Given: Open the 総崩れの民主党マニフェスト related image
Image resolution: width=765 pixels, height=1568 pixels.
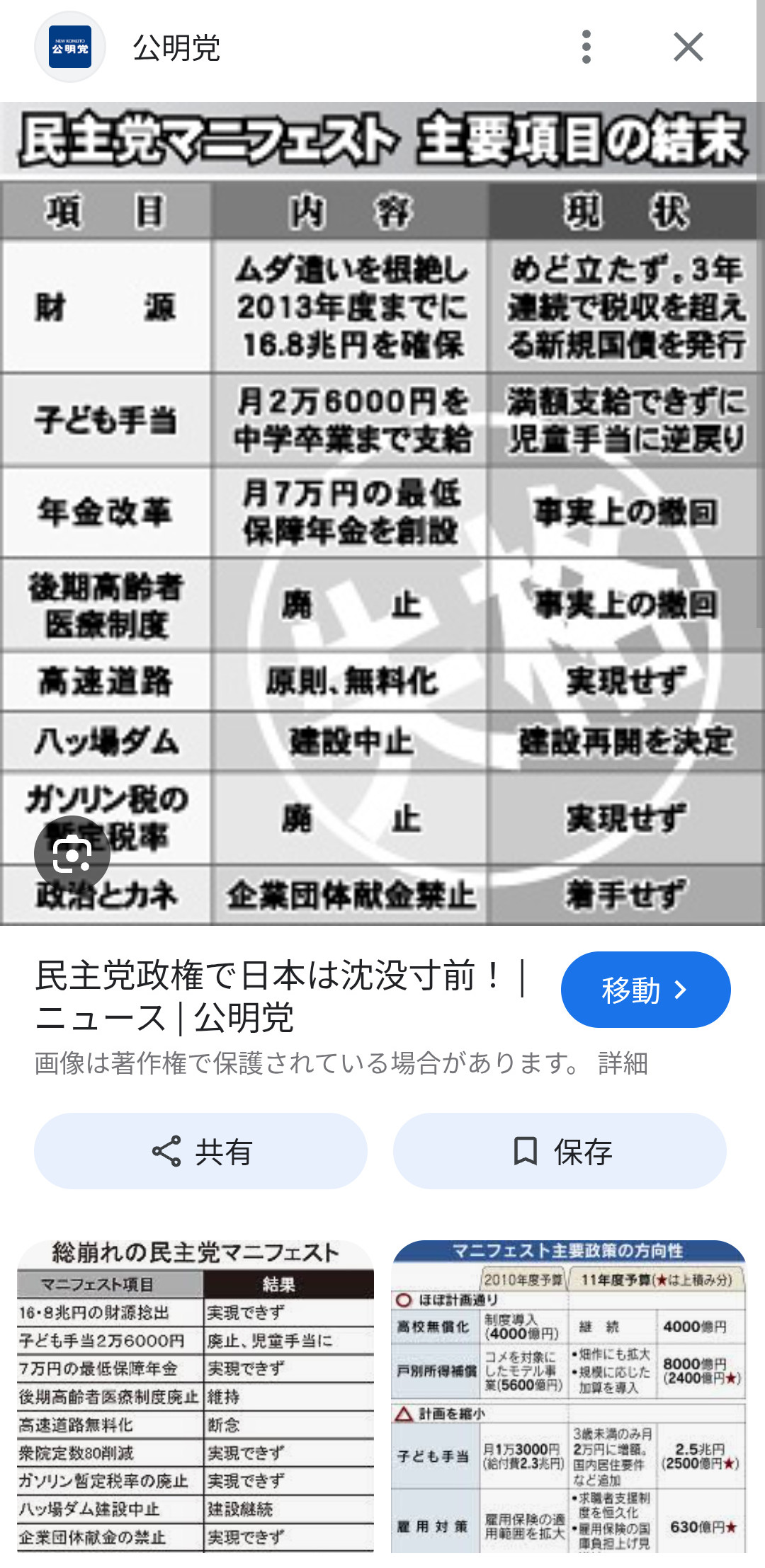Looking at the screenshot, I should coord(195,1395).
